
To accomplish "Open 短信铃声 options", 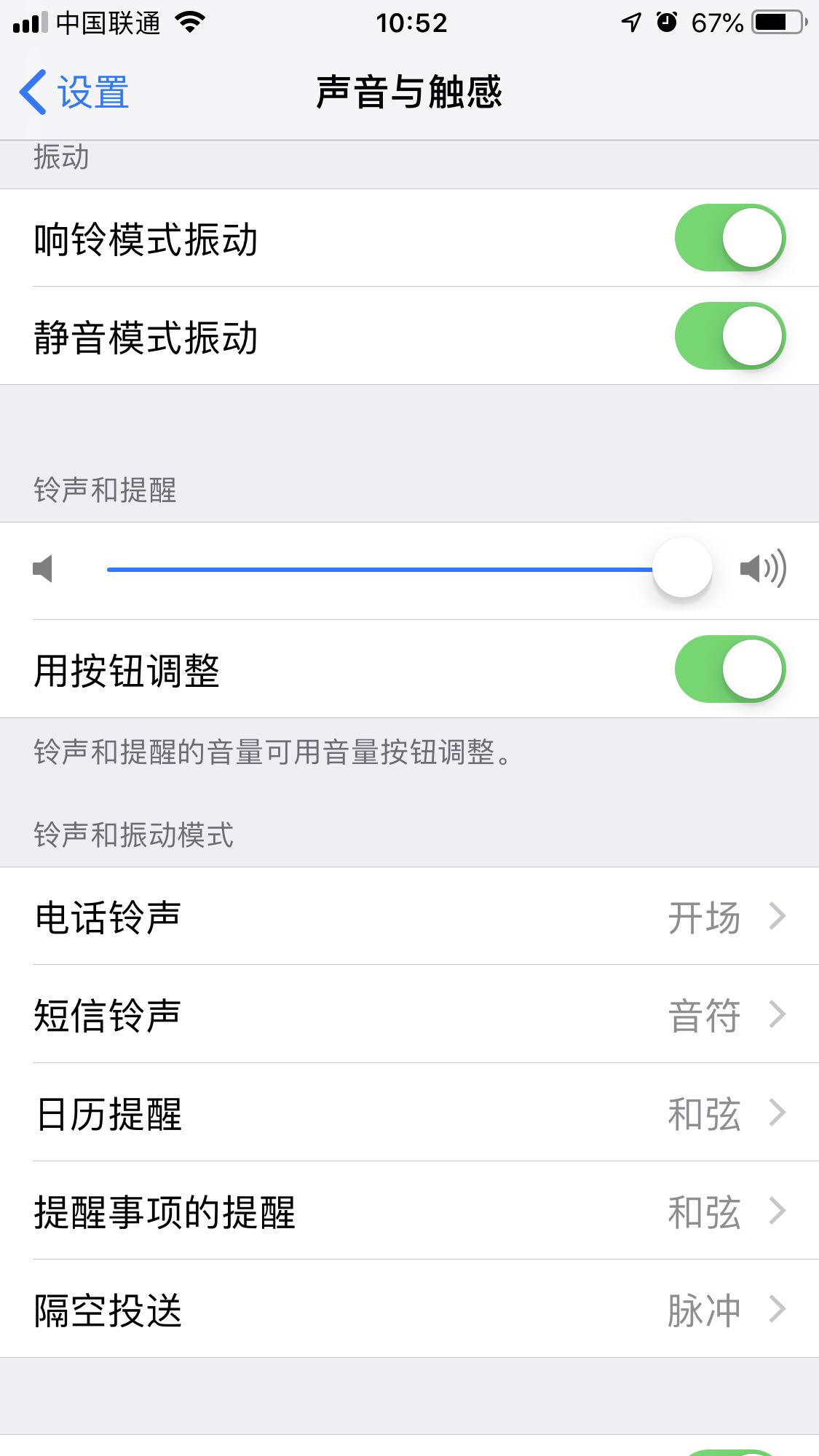I will [x=409, y=1014].
